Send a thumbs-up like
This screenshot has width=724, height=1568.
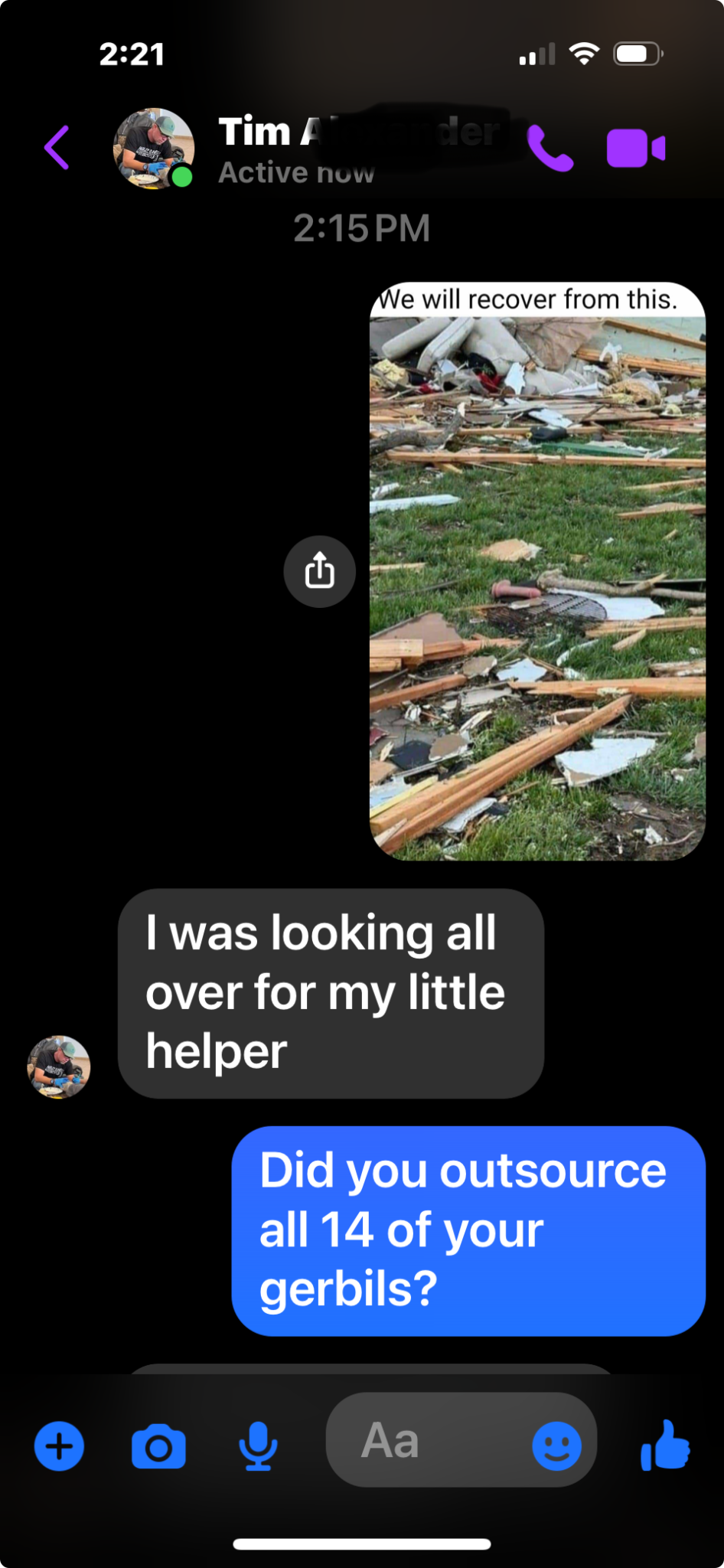665,1445
